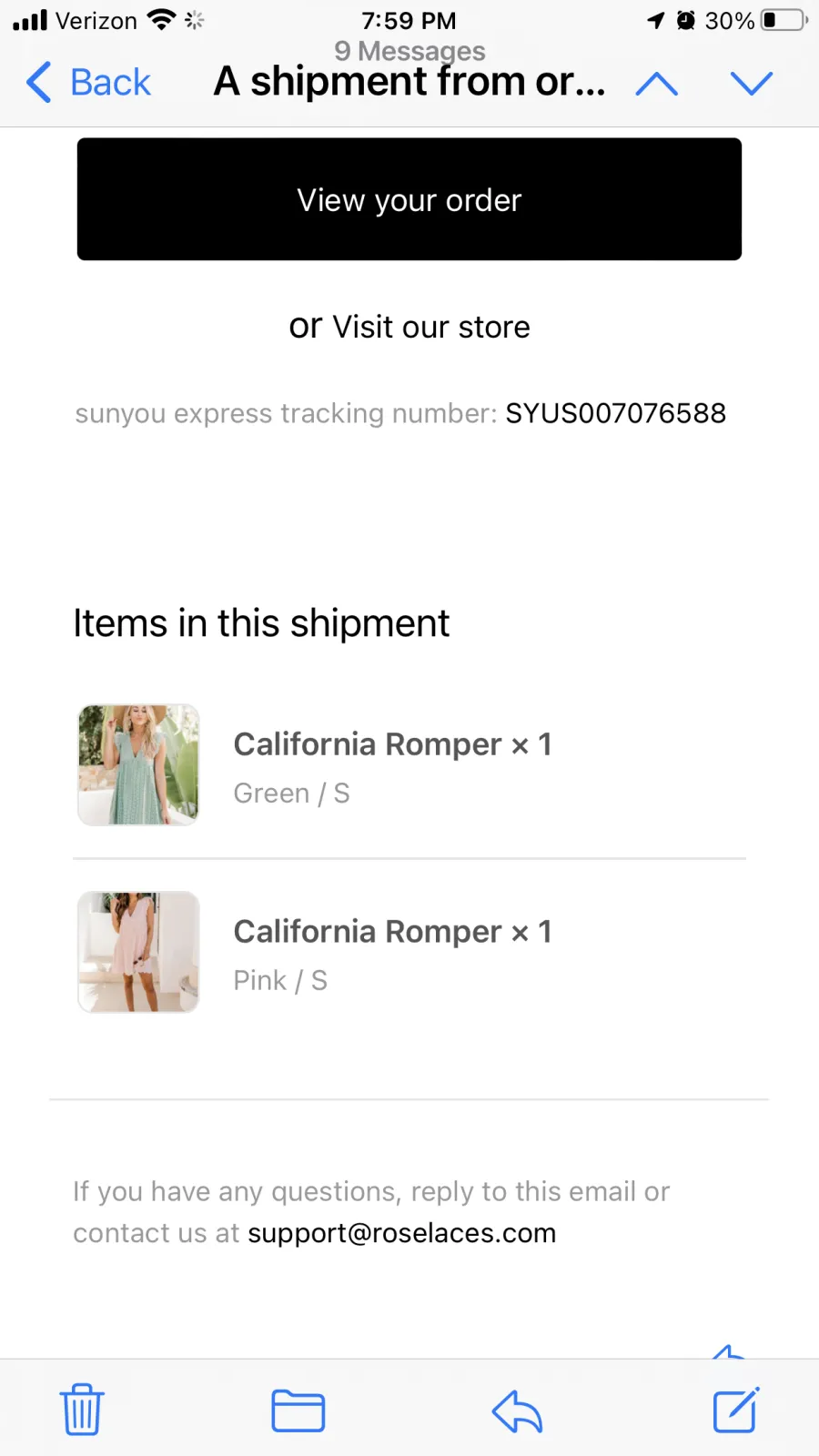This screenshot has height=1456, width=819.
Task: Delete this email with the trash icon
Action: (82, 1410)
